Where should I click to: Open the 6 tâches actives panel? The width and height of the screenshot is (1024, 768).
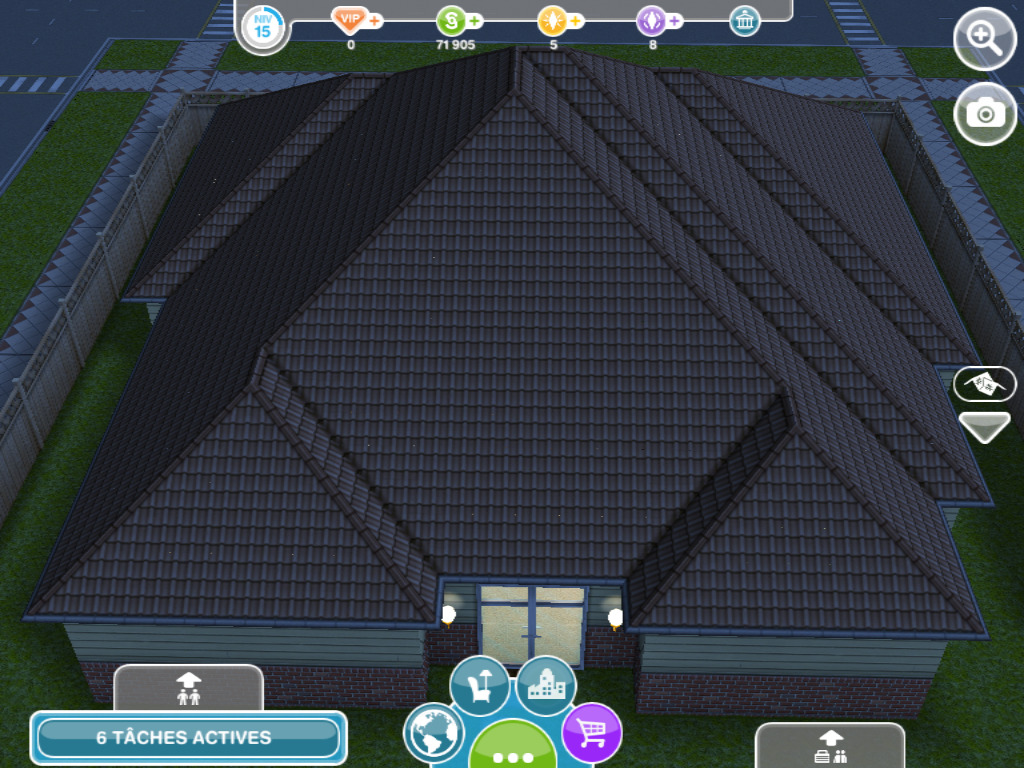point(188,738)
